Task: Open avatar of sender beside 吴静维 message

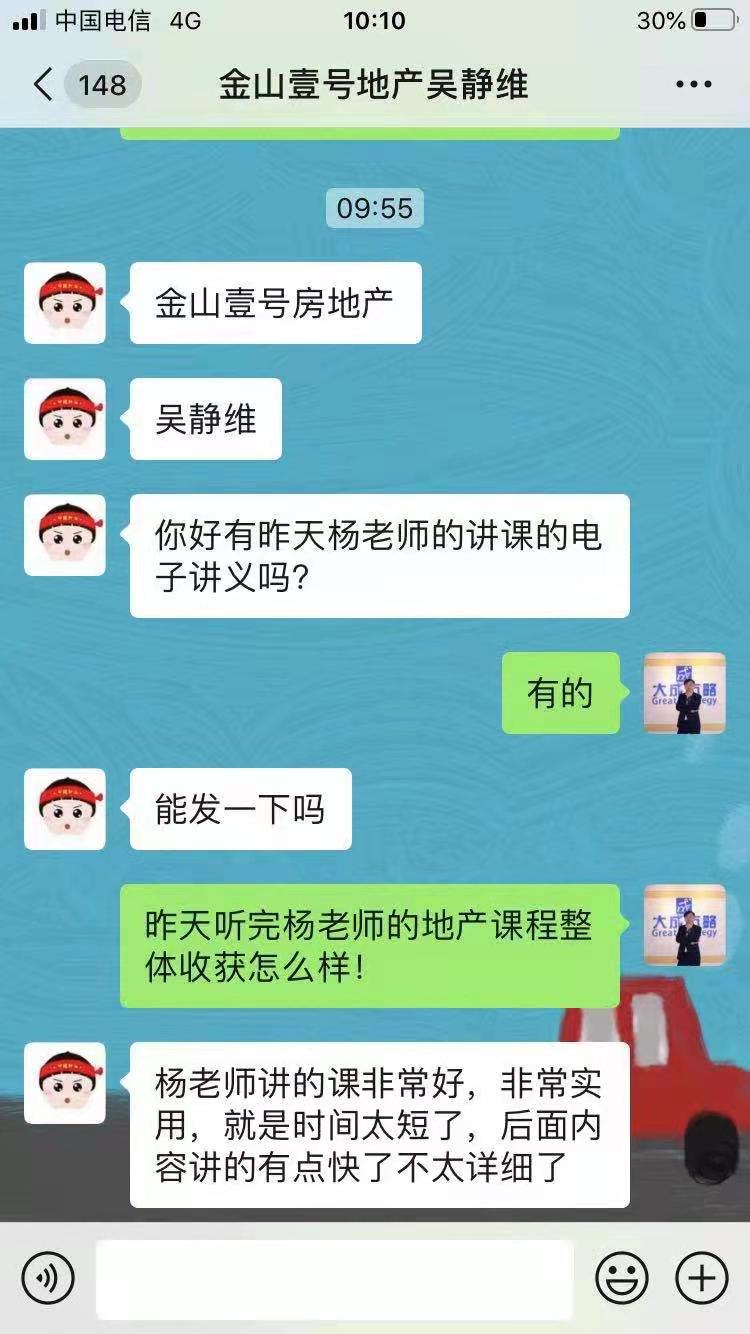Action: click(65, 419)
